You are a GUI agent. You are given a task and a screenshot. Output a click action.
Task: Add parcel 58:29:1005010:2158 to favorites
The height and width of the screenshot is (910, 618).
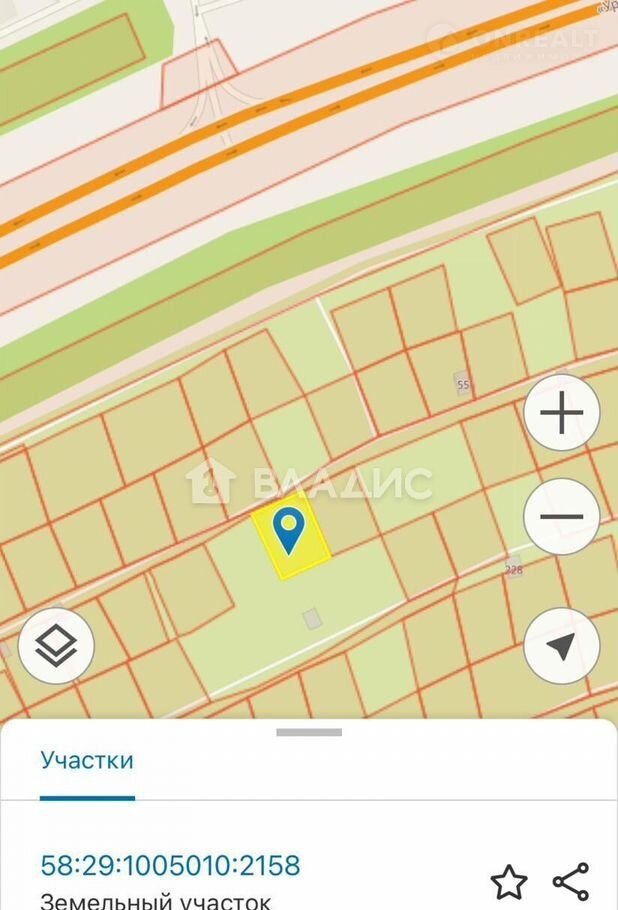click(x=509, y=882)
